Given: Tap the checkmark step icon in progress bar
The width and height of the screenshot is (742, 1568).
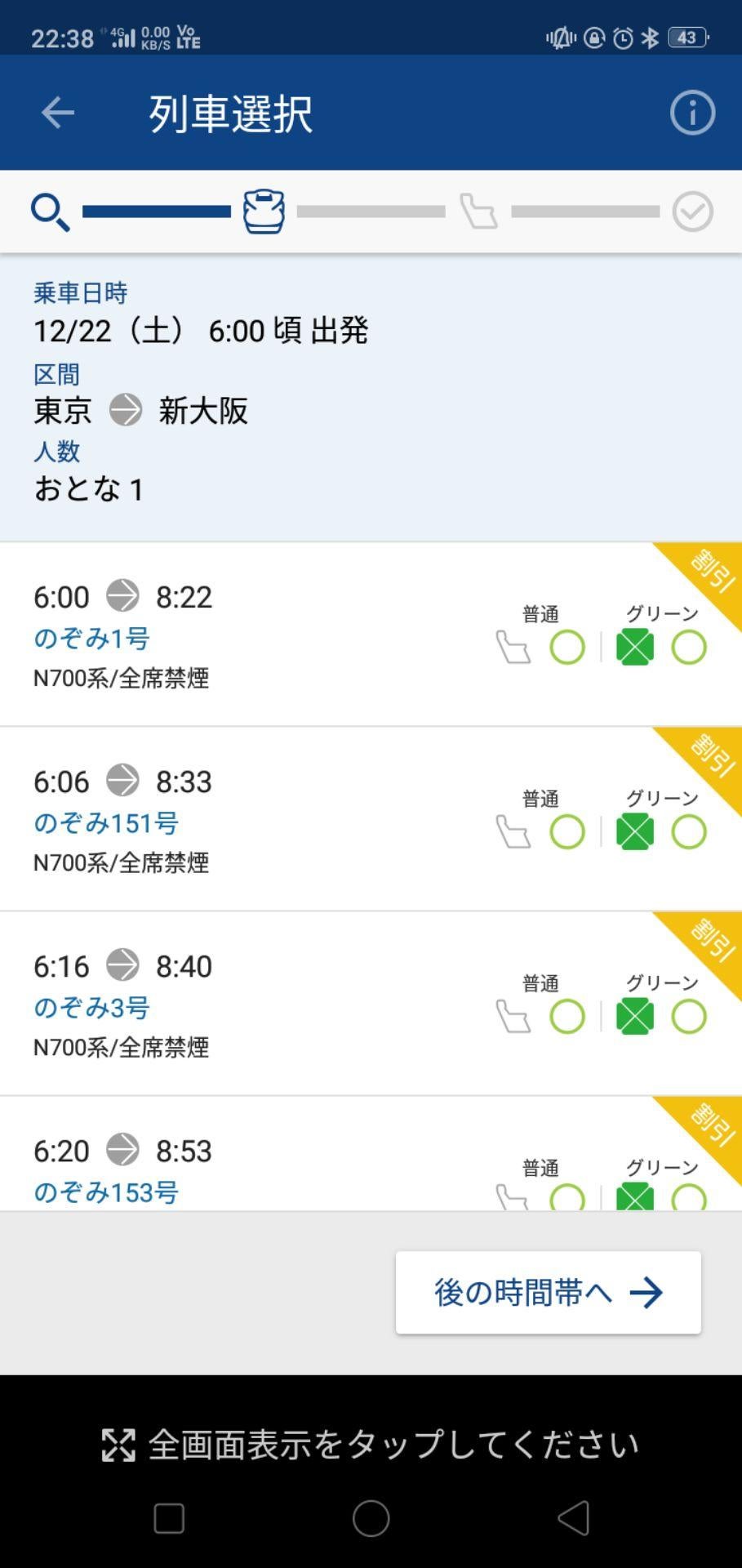Looking at the screenshot, I should pos(691,211).
